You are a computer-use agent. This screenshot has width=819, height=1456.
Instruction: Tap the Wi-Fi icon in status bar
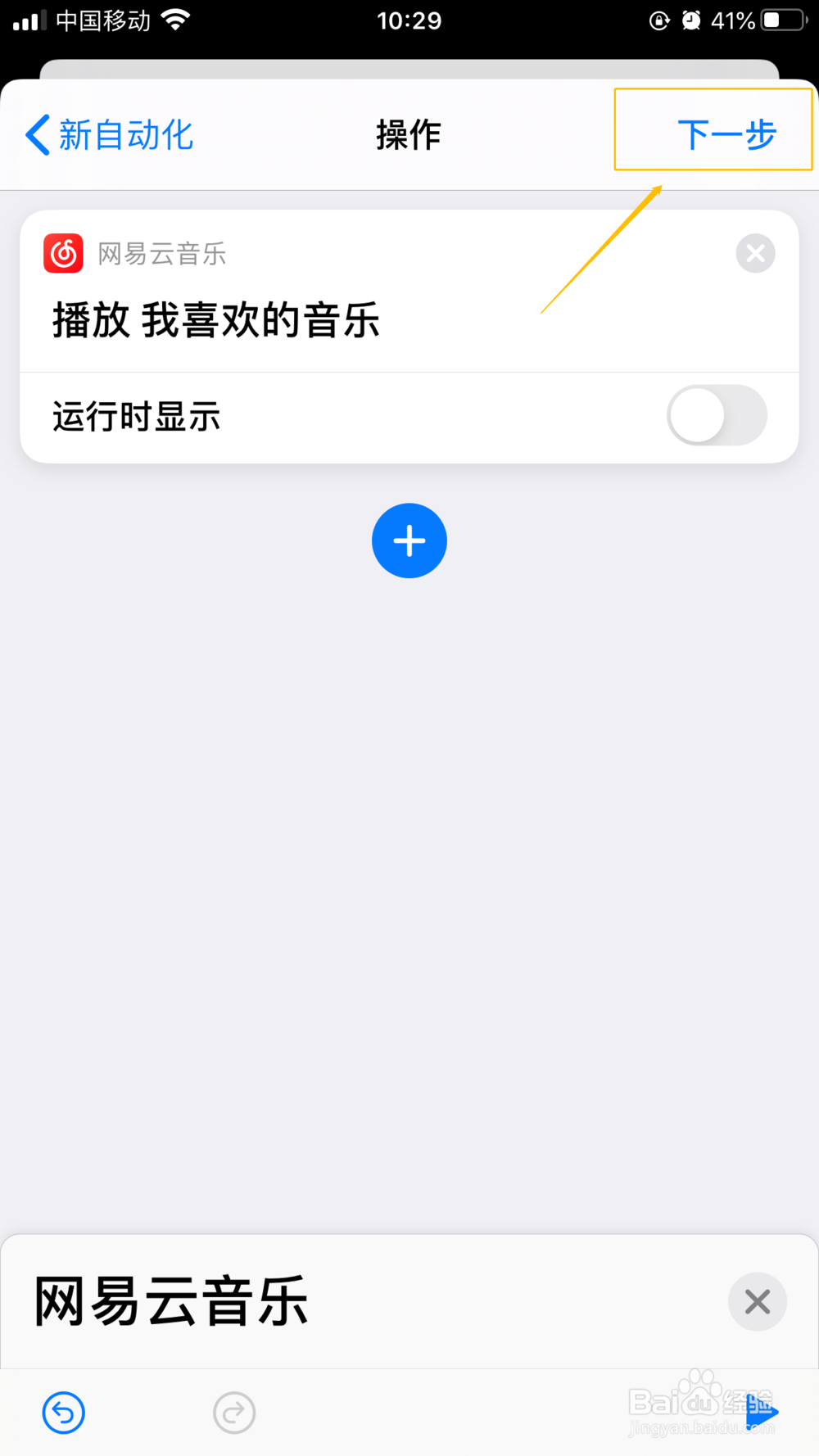174,19
